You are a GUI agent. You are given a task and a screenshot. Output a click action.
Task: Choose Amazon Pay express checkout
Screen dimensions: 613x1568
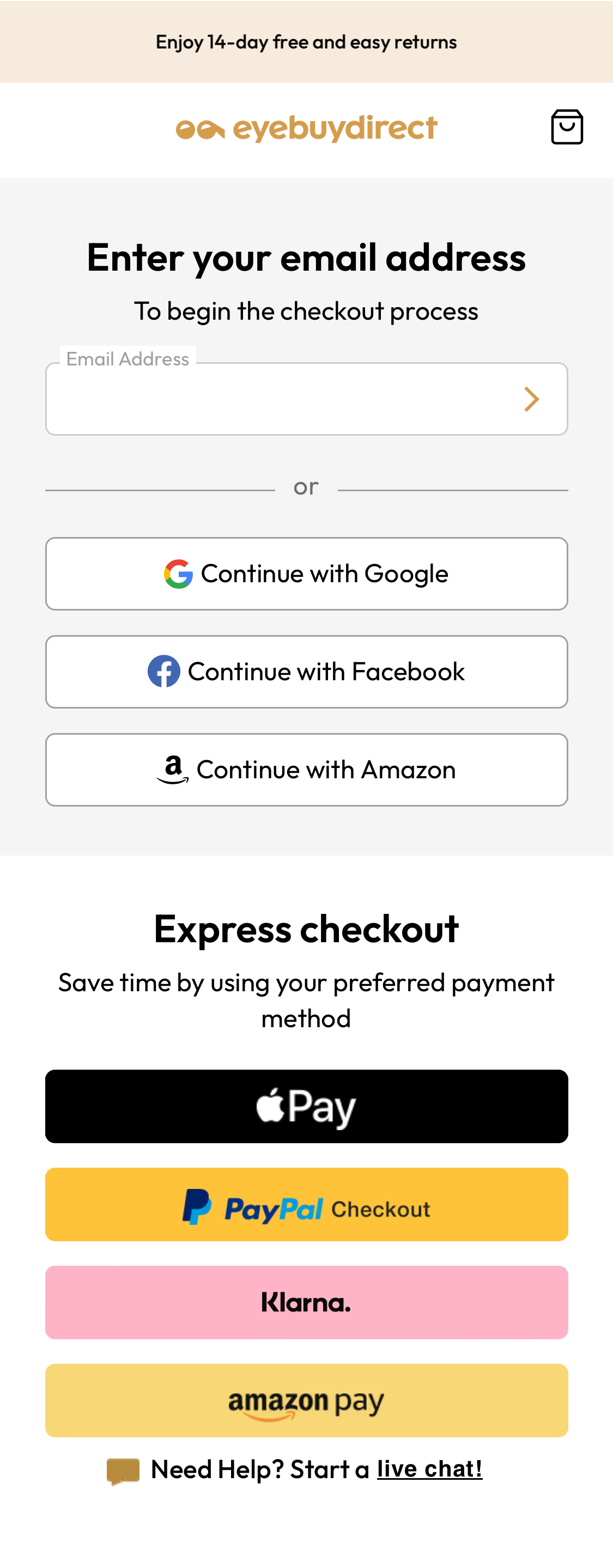pos(306,1401)
